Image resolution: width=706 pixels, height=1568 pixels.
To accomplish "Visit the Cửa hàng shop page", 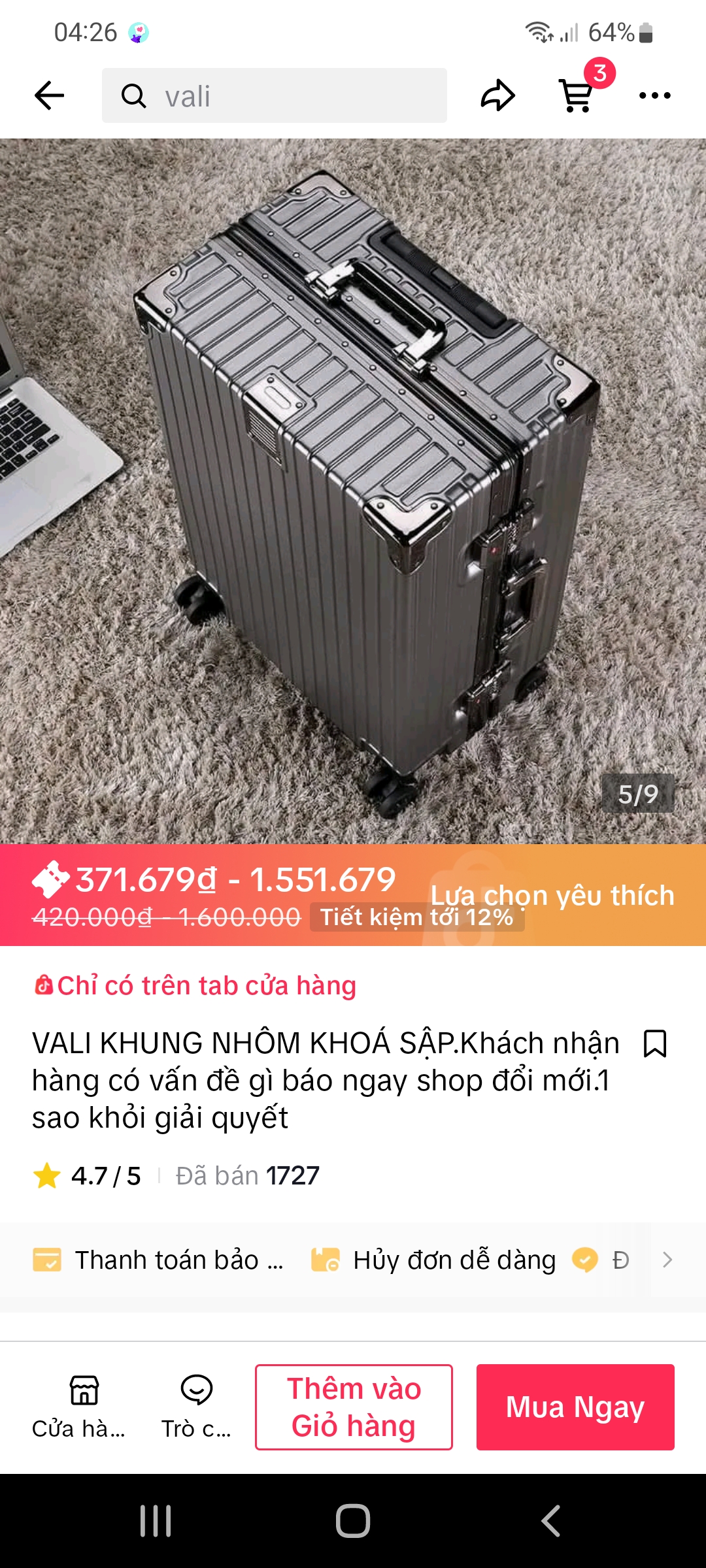I will click(79, 1407).
